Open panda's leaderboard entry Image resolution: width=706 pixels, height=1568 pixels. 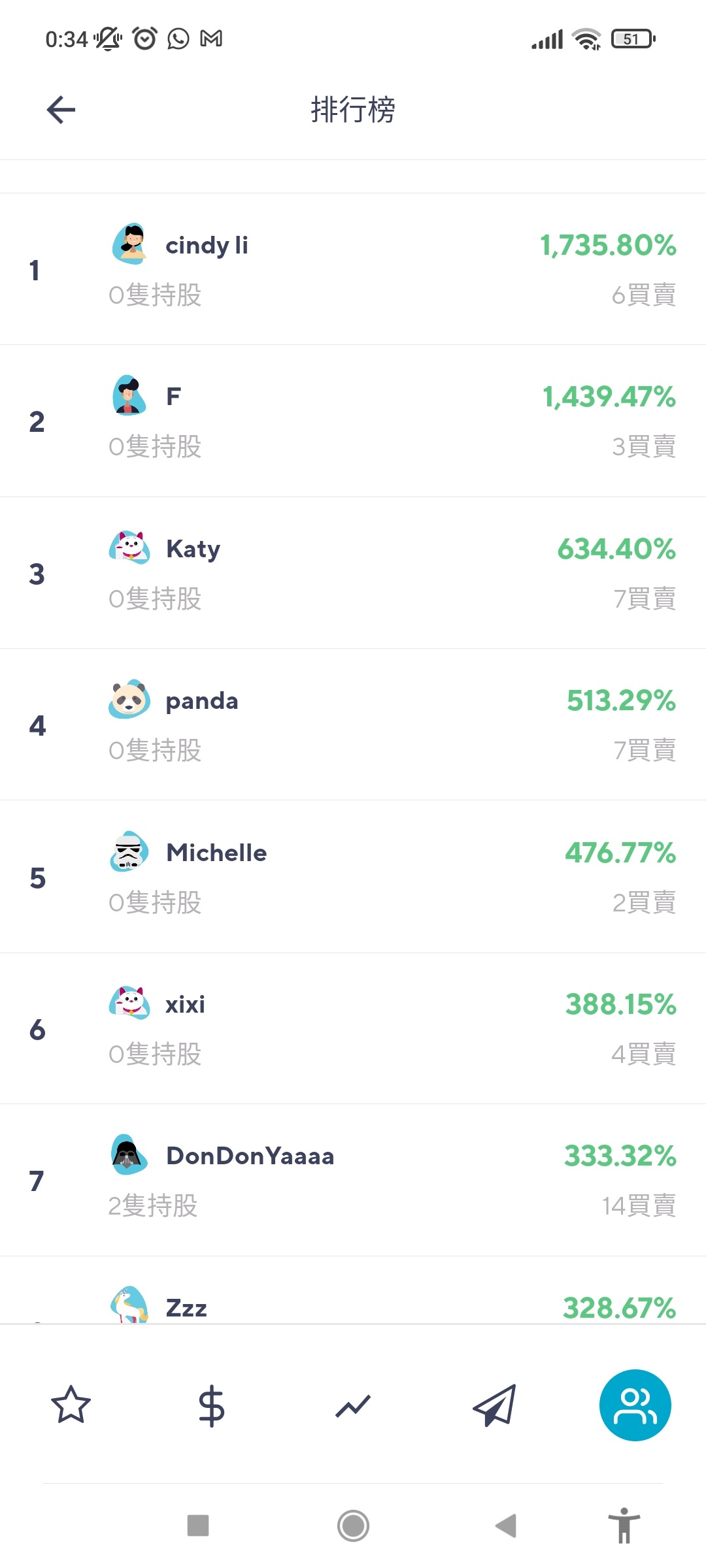pos(353,725)
